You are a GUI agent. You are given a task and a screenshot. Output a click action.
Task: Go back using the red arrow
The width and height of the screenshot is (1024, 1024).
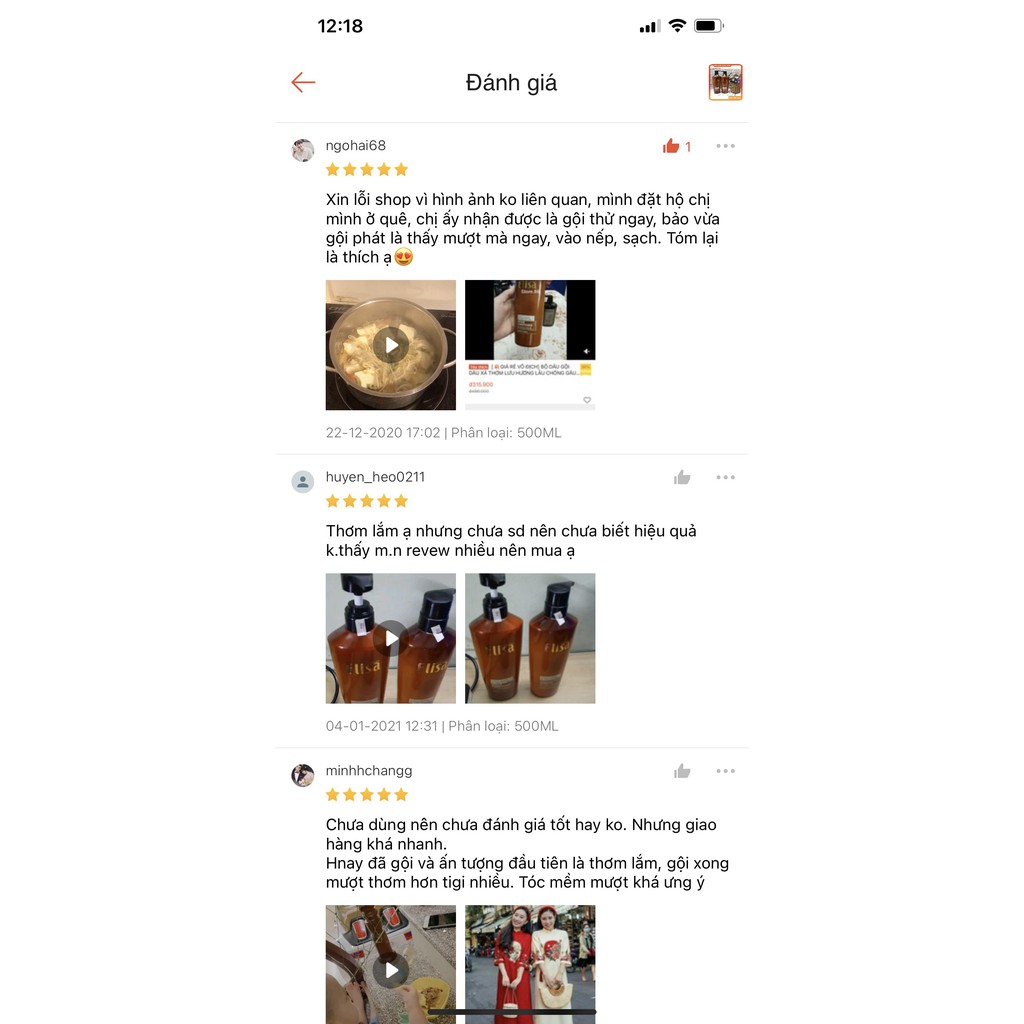(303, 83)
